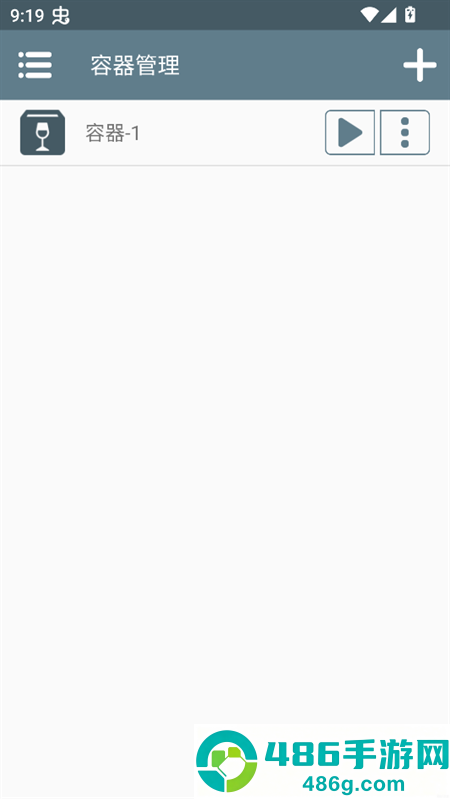Viewport: 450px width, 799px height.
Task: Open the options menu for 容器-1
Action: point(405,132)
